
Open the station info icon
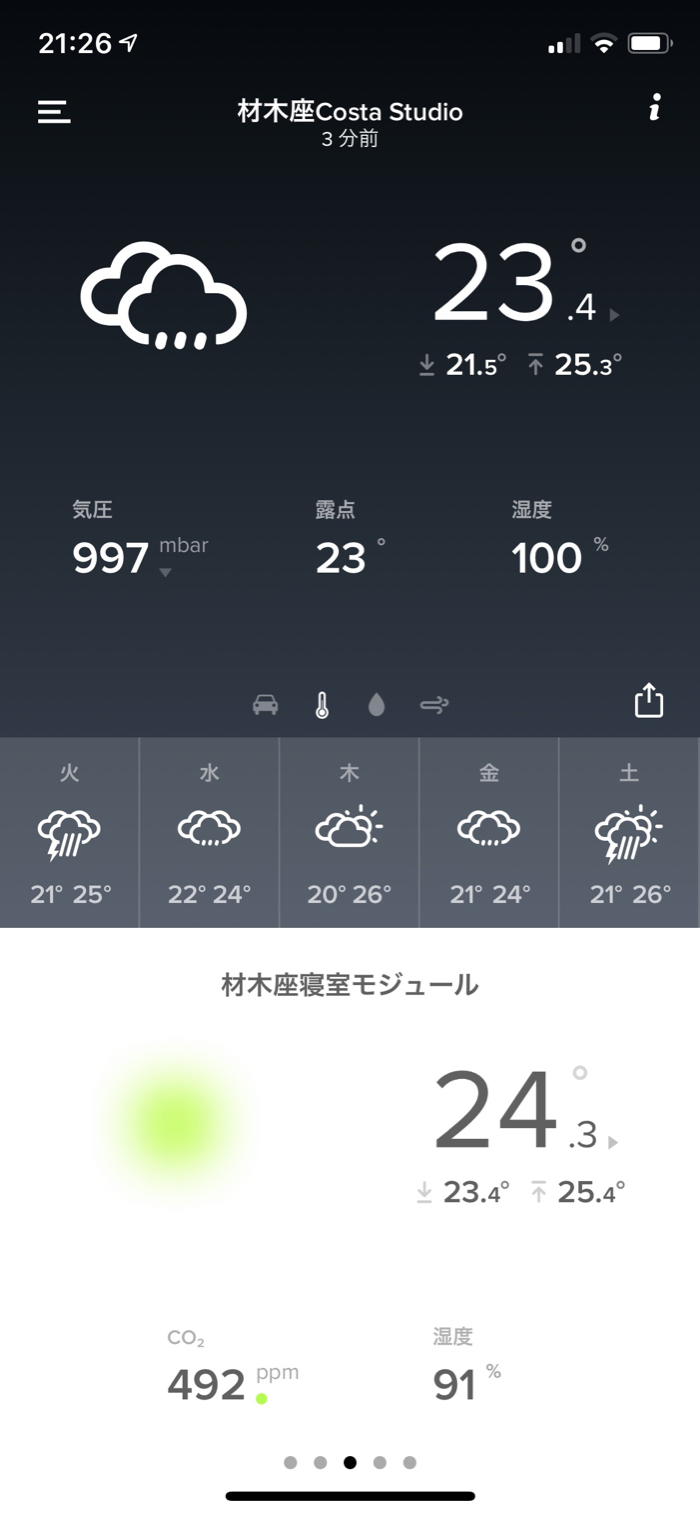click(x=654, y=109)
